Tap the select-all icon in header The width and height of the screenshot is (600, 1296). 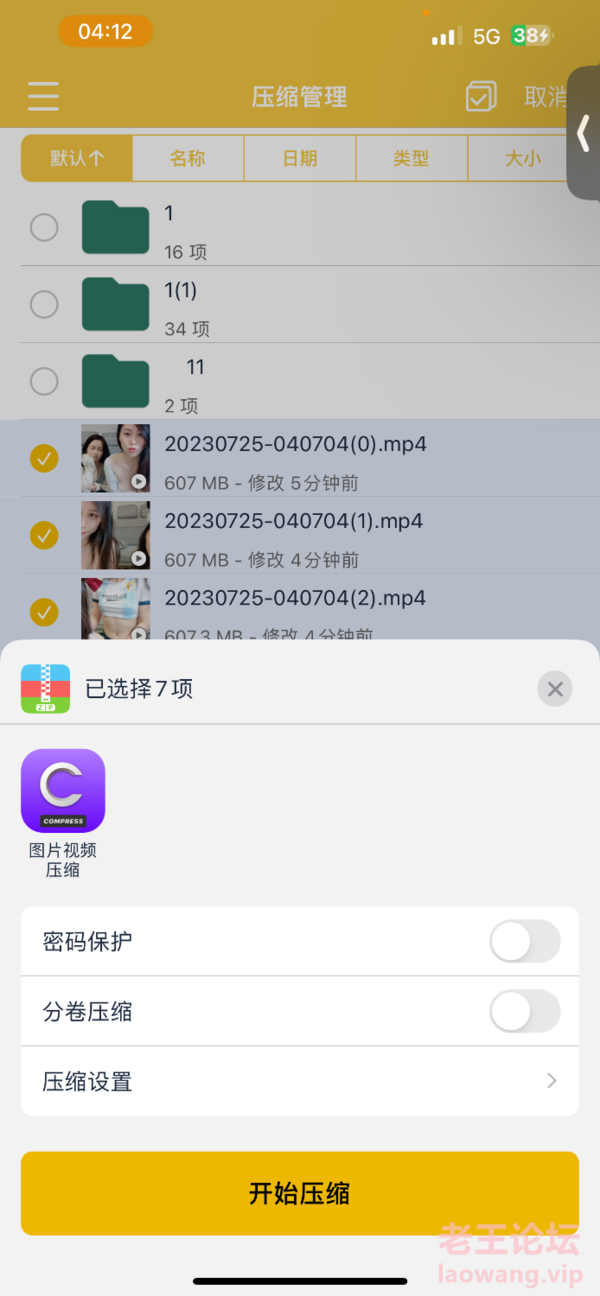pos(481,97)
